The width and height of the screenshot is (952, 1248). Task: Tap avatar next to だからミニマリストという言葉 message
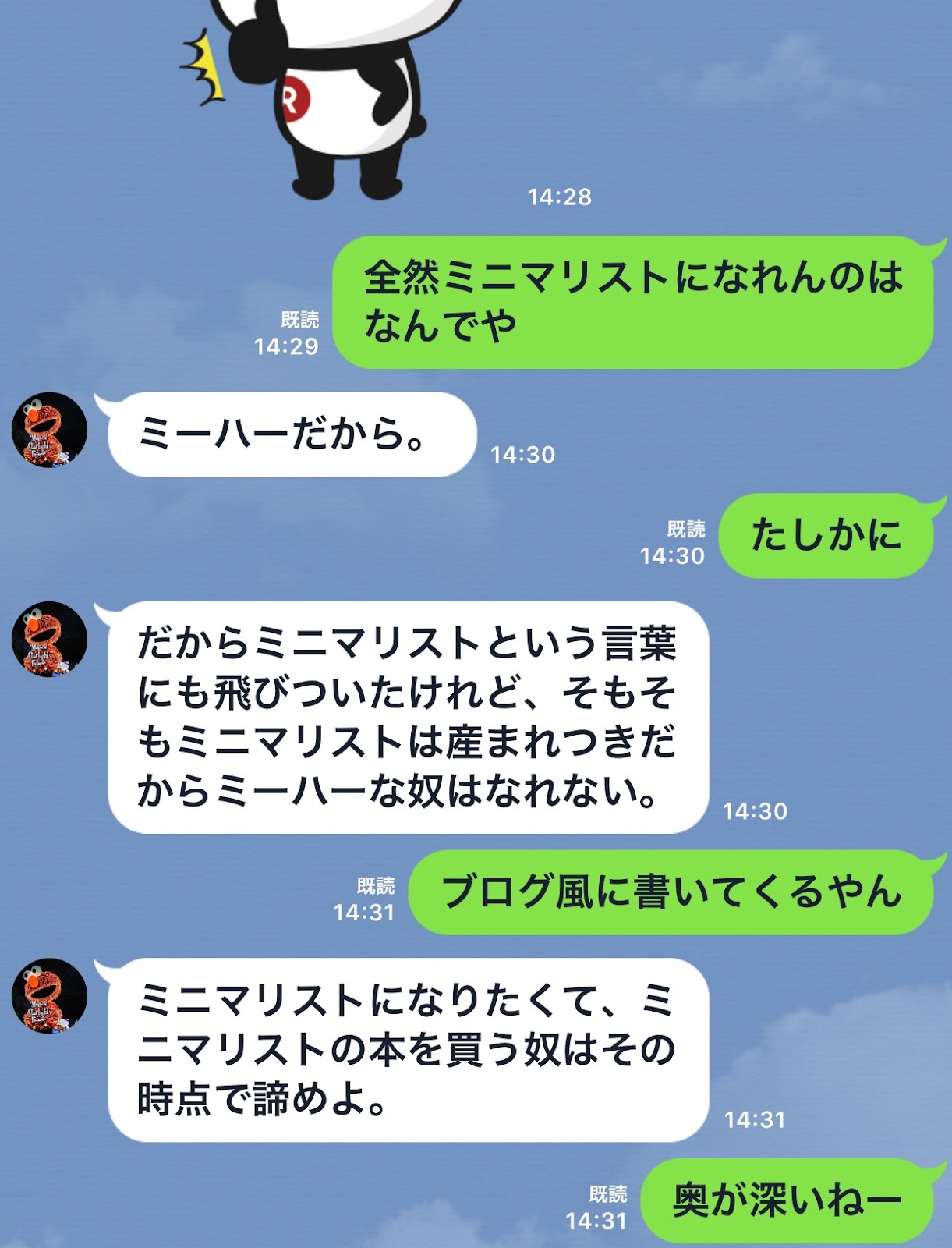49,639
